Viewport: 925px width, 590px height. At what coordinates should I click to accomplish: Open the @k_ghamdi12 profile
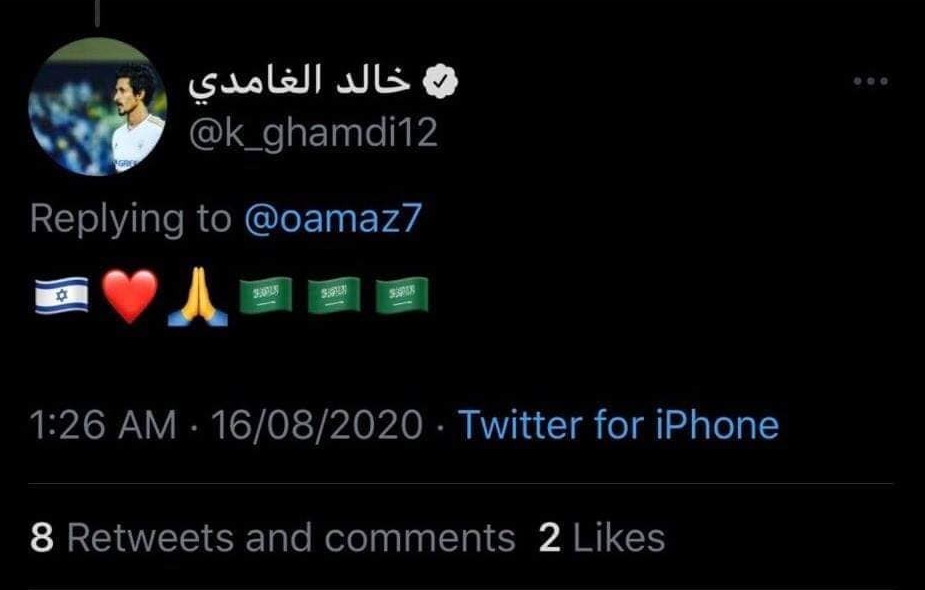click(313, 133)
